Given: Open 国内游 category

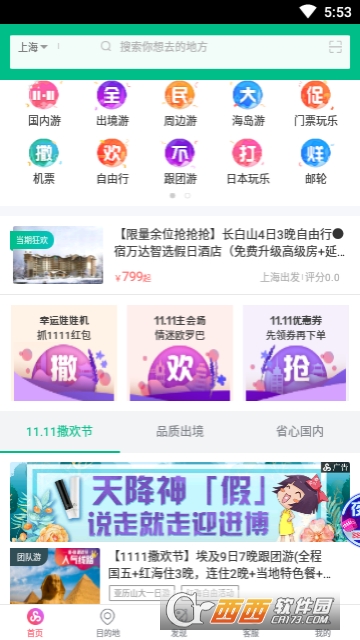Looking at the screenshot, I should 44,104.
